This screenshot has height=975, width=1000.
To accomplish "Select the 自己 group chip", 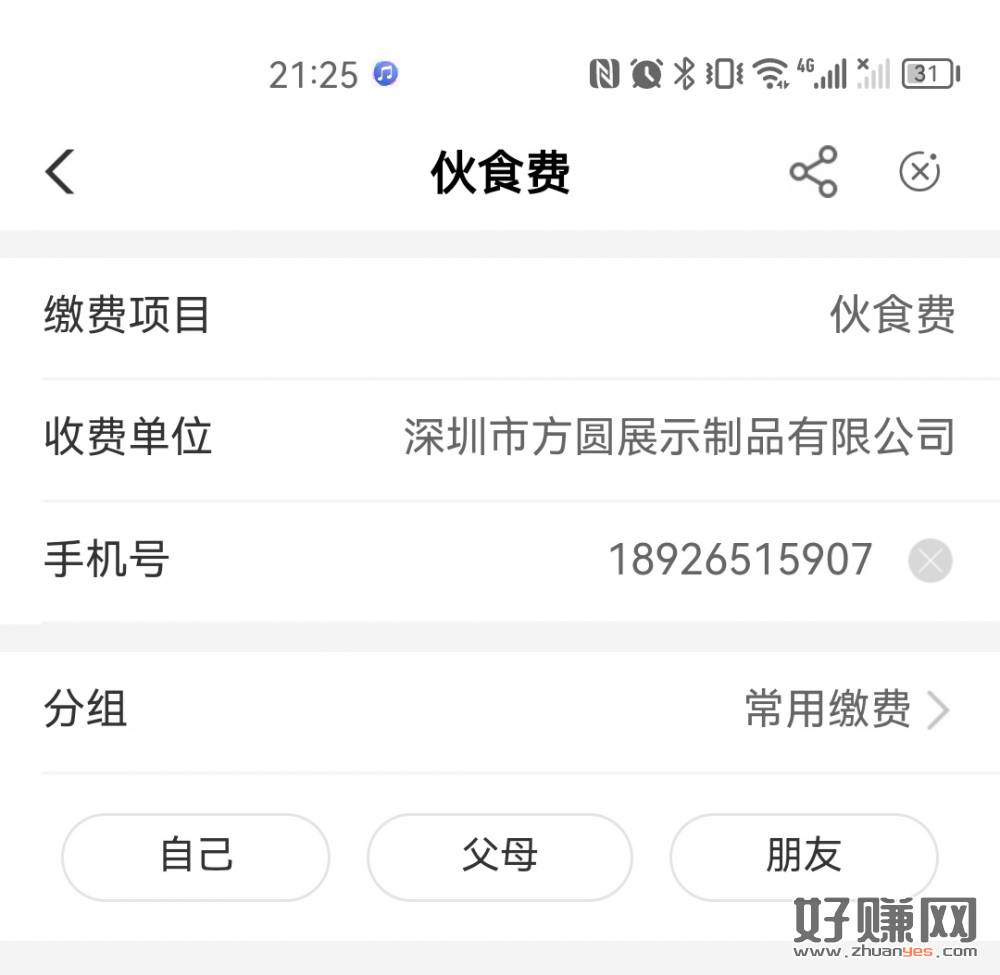I will tap(196, 856).
